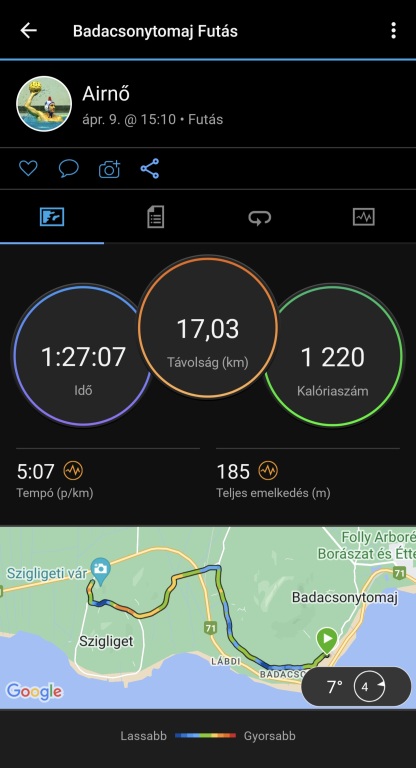This screenshot has height=768, width=416.
Task: Add a photo with the camera icon
Action: coord(109,169)
